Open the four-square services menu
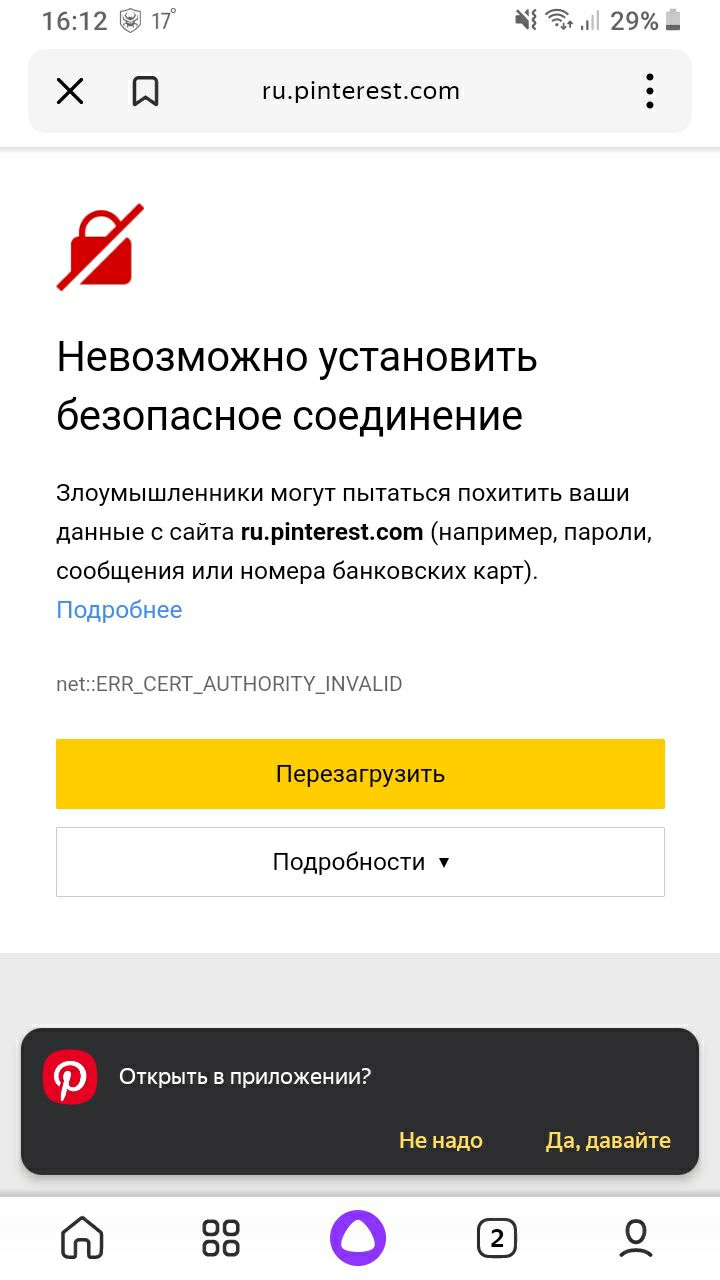 [221, 1238]
